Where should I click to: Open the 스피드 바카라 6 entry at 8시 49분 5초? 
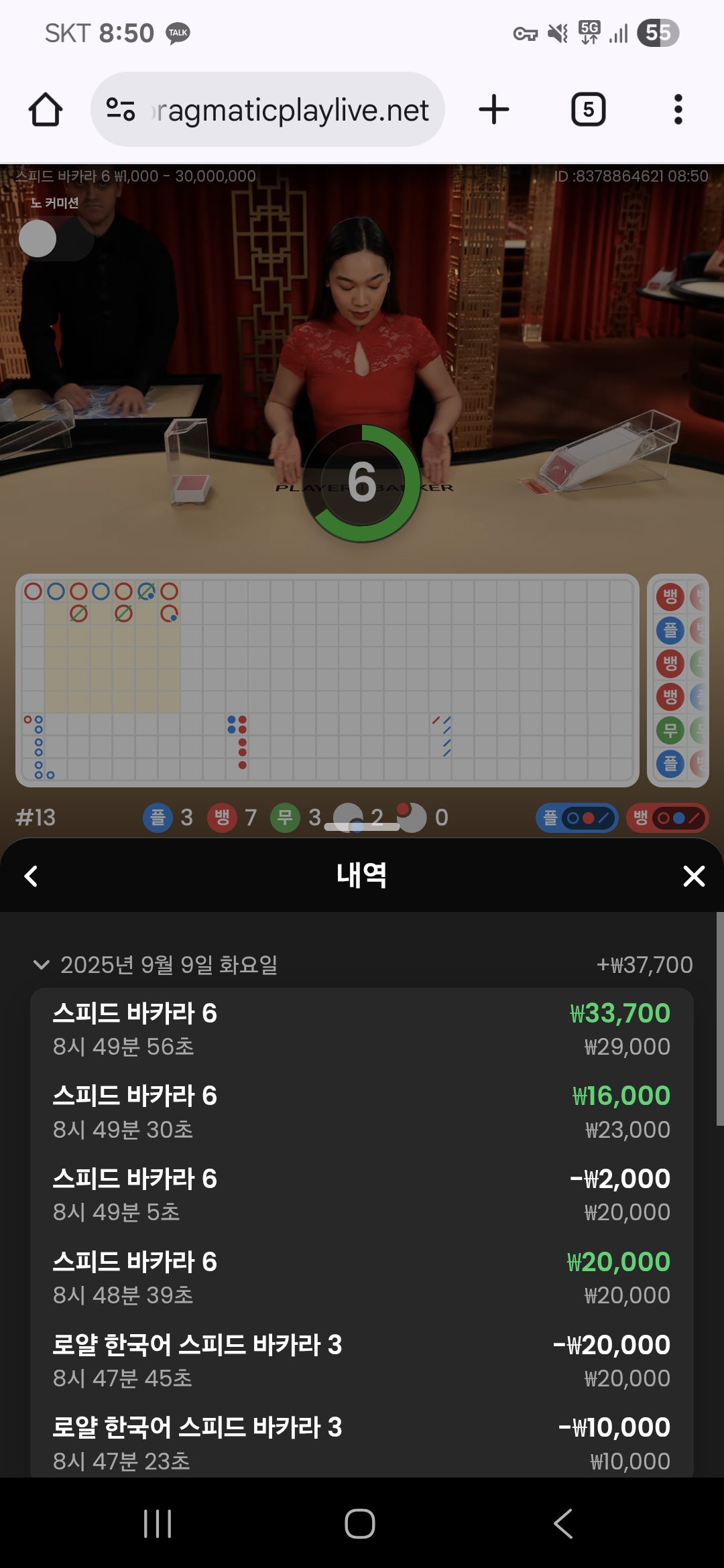(362, 1195)
